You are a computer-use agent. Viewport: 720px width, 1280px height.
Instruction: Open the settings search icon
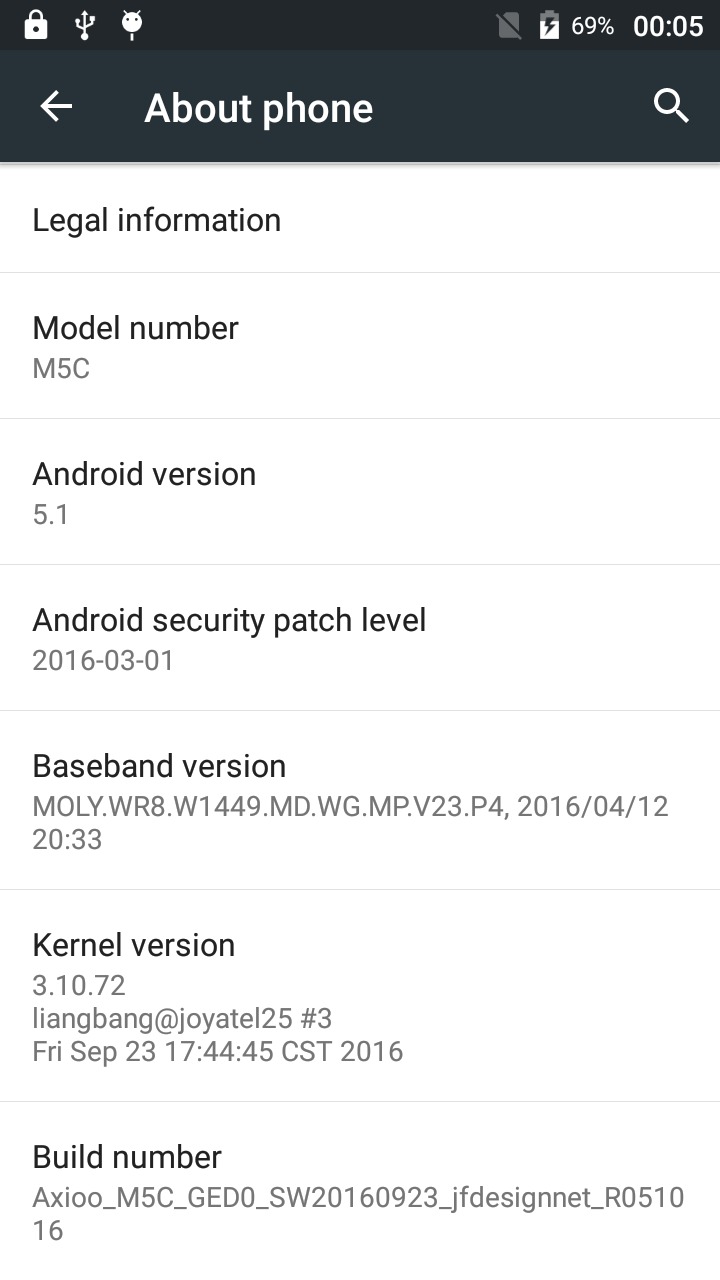pos(671,106)
